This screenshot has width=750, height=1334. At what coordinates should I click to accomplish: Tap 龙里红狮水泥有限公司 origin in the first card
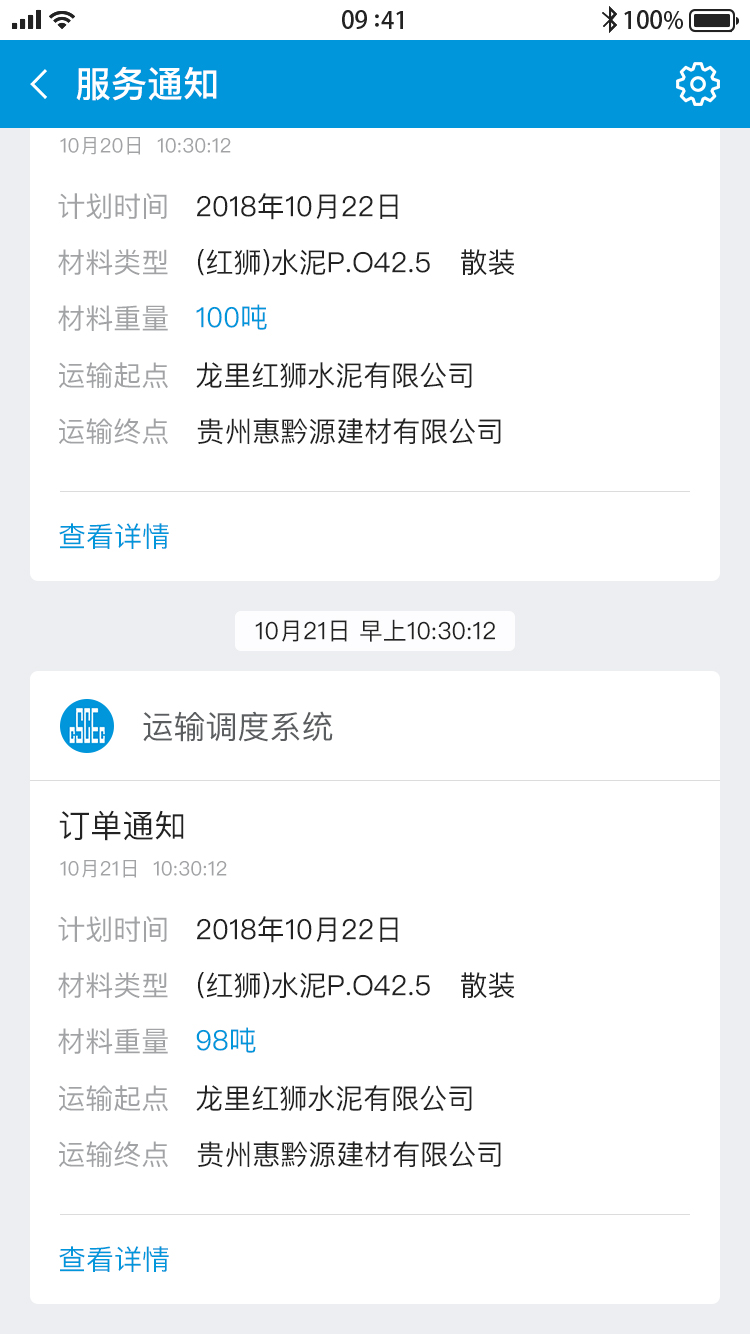[x=335, y=376]
